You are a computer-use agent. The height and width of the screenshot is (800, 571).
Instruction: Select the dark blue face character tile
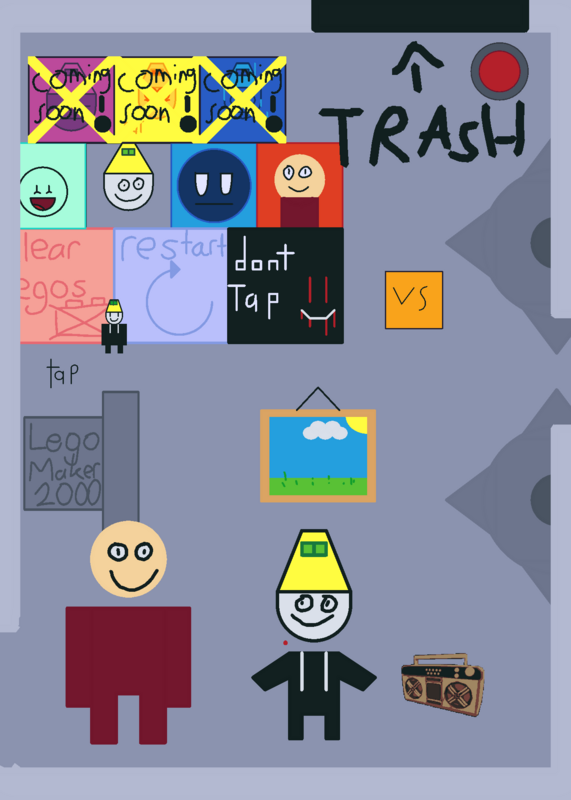click(214, 186)
